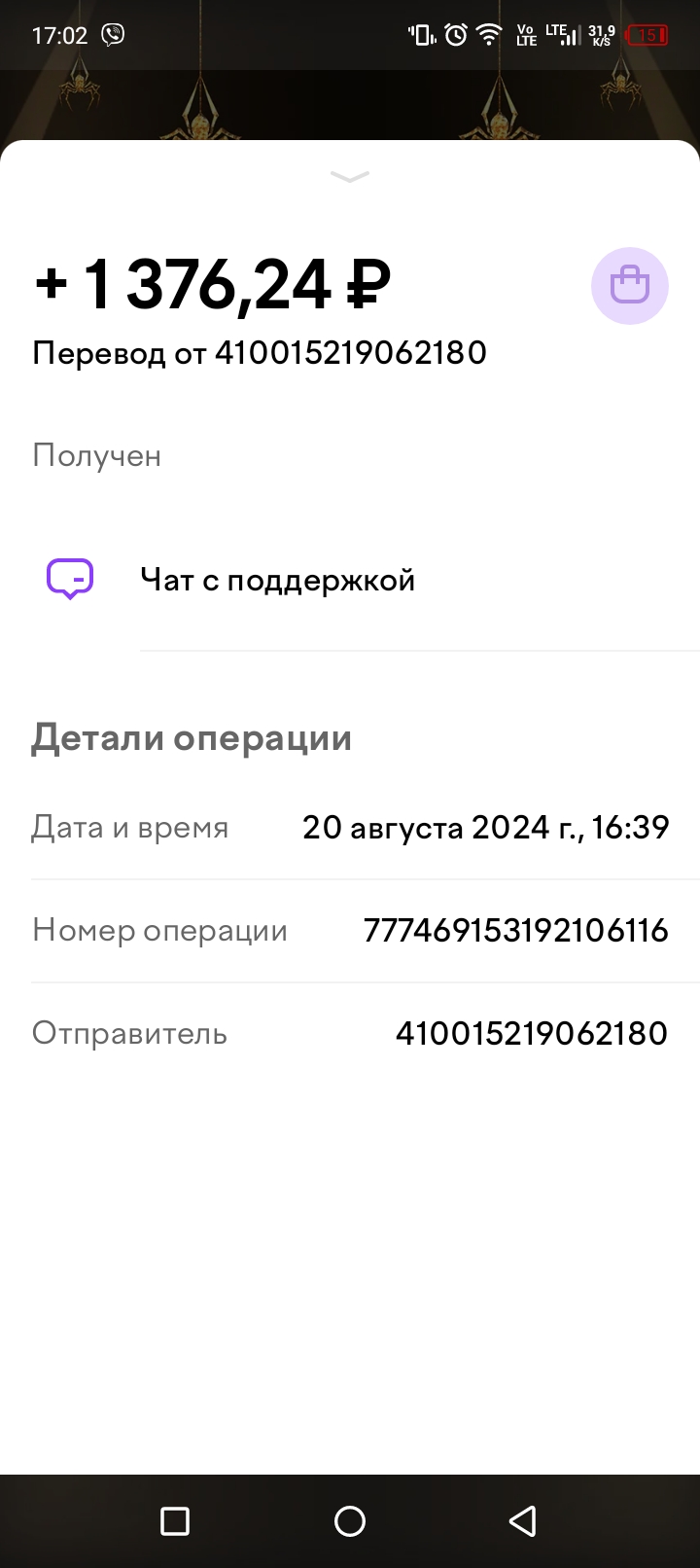Viewport: 700px width, 1568px height.
Task: Go back using the system back button
Action: coord(523,1521)
